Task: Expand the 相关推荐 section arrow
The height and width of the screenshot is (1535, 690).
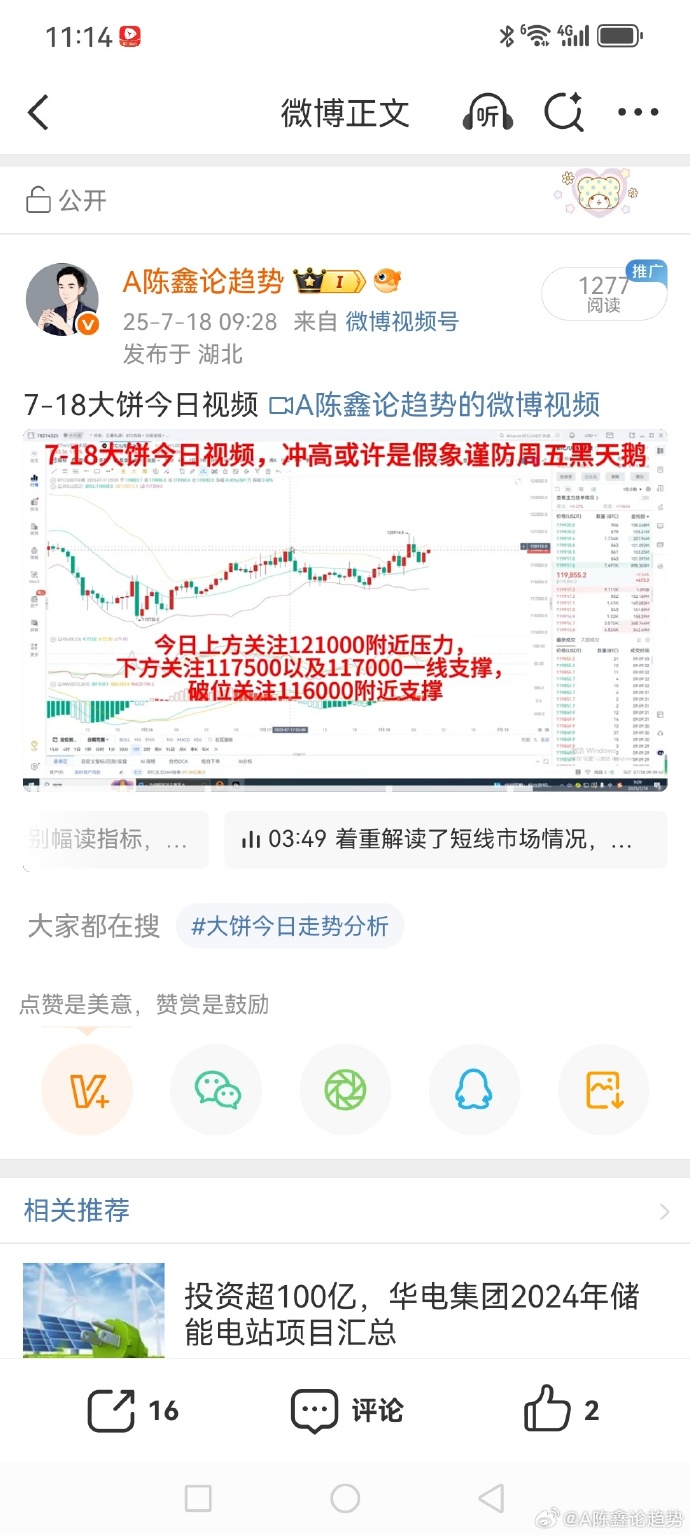Action: point(664,1212)
